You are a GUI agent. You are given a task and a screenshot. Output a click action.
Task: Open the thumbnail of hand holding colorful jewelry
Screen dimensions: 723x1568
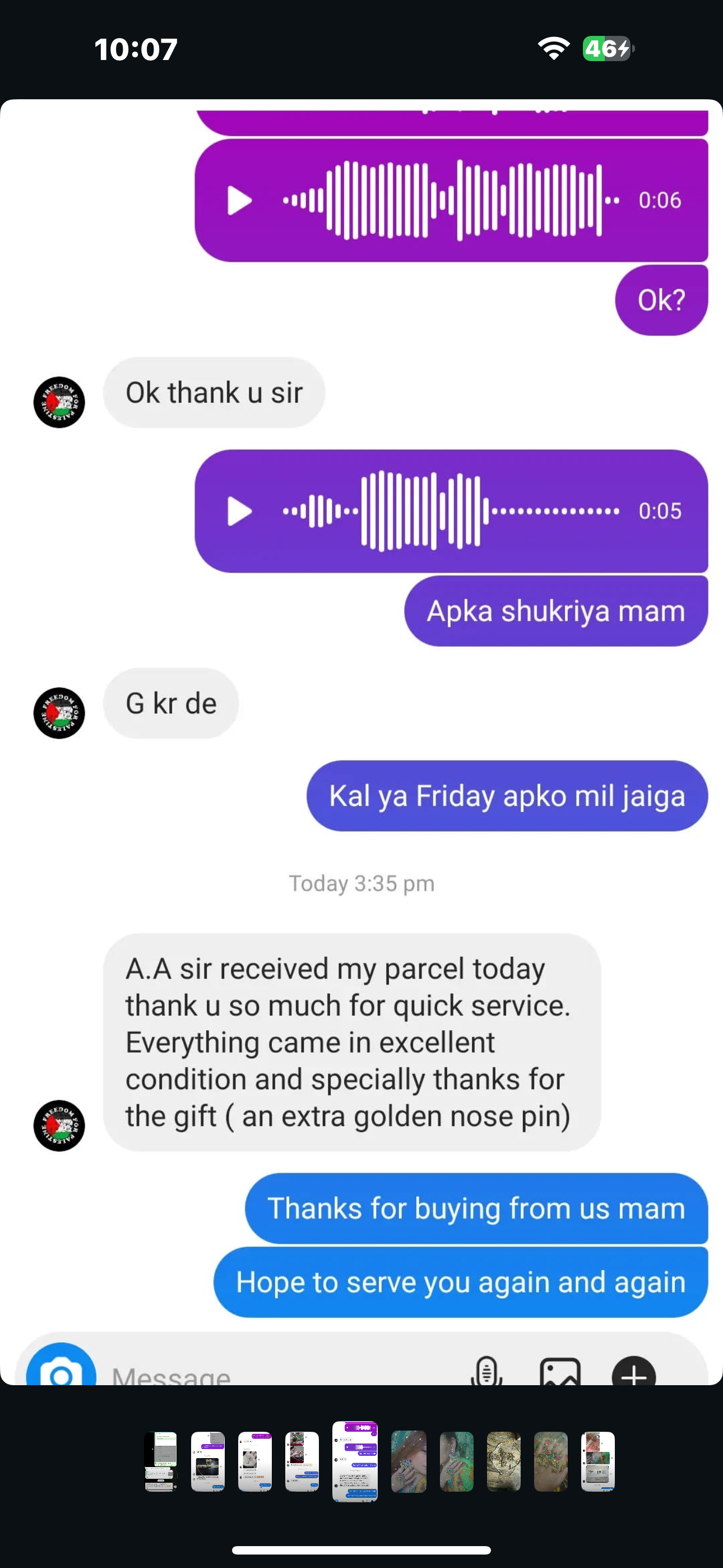(x=551, y=1461)
